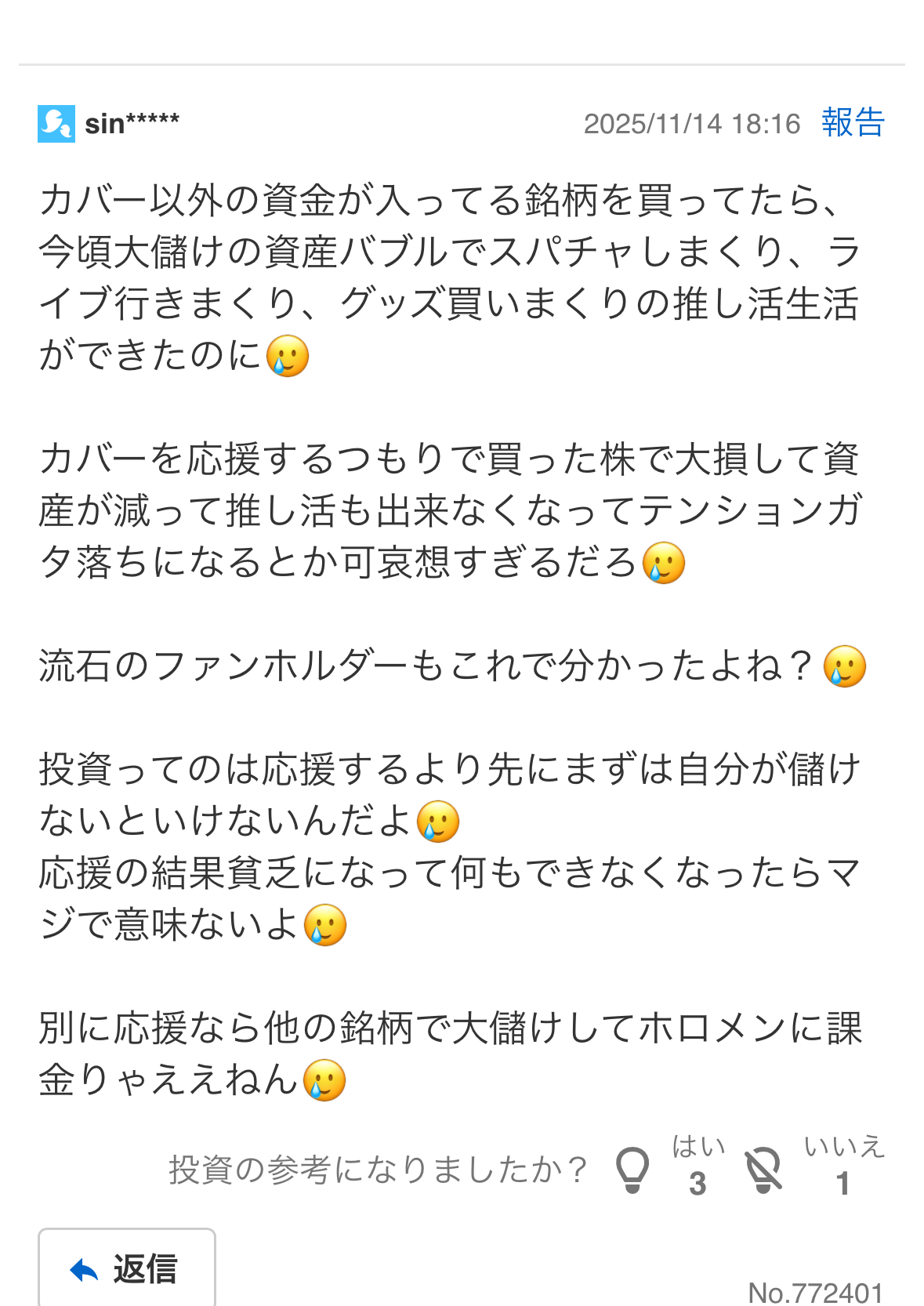
Task: Open sin***** user profile
Action: (131, 124)
